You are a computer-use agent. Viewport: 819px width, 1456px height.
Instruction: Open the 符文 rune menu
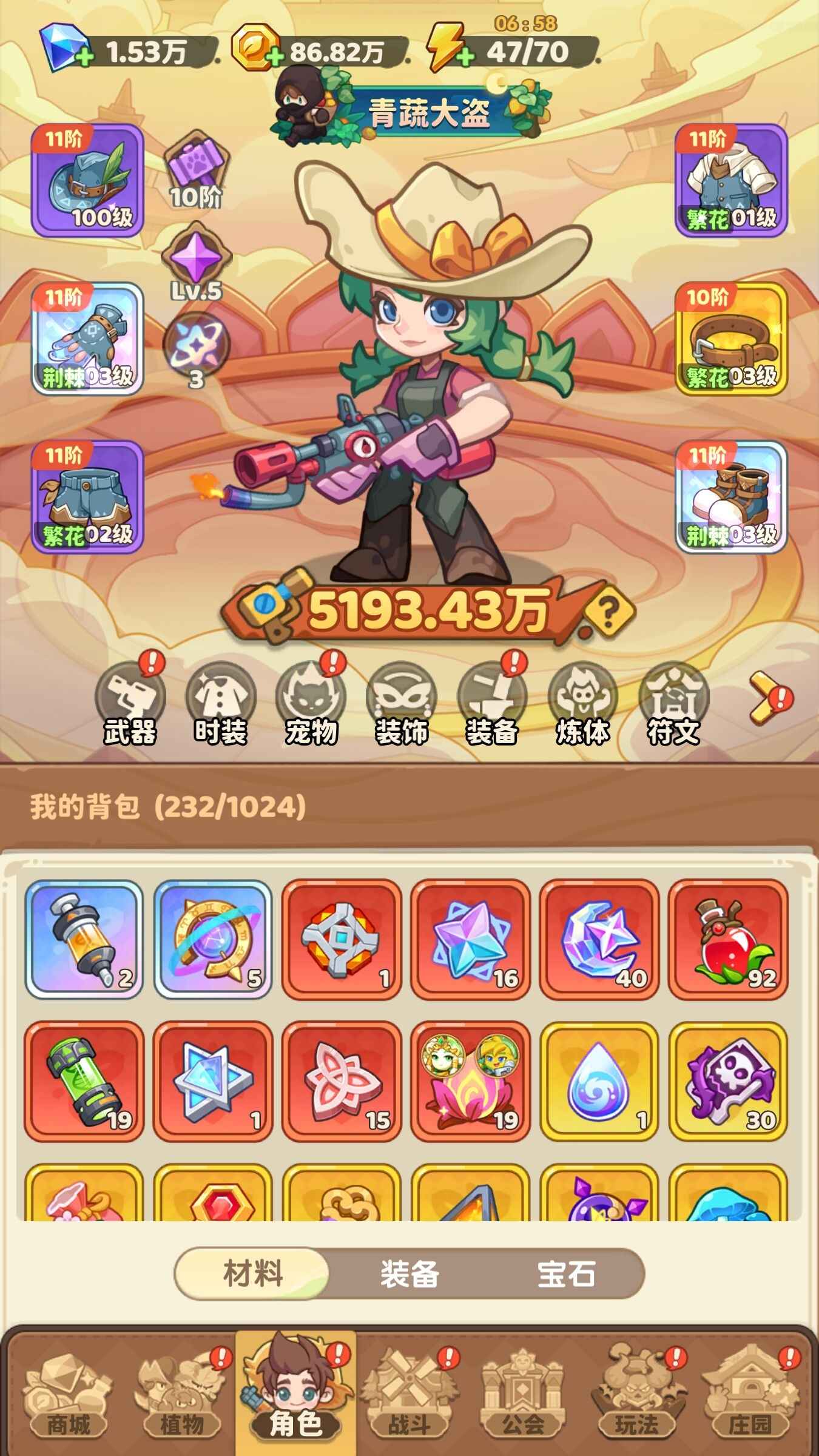click(673, 704)
